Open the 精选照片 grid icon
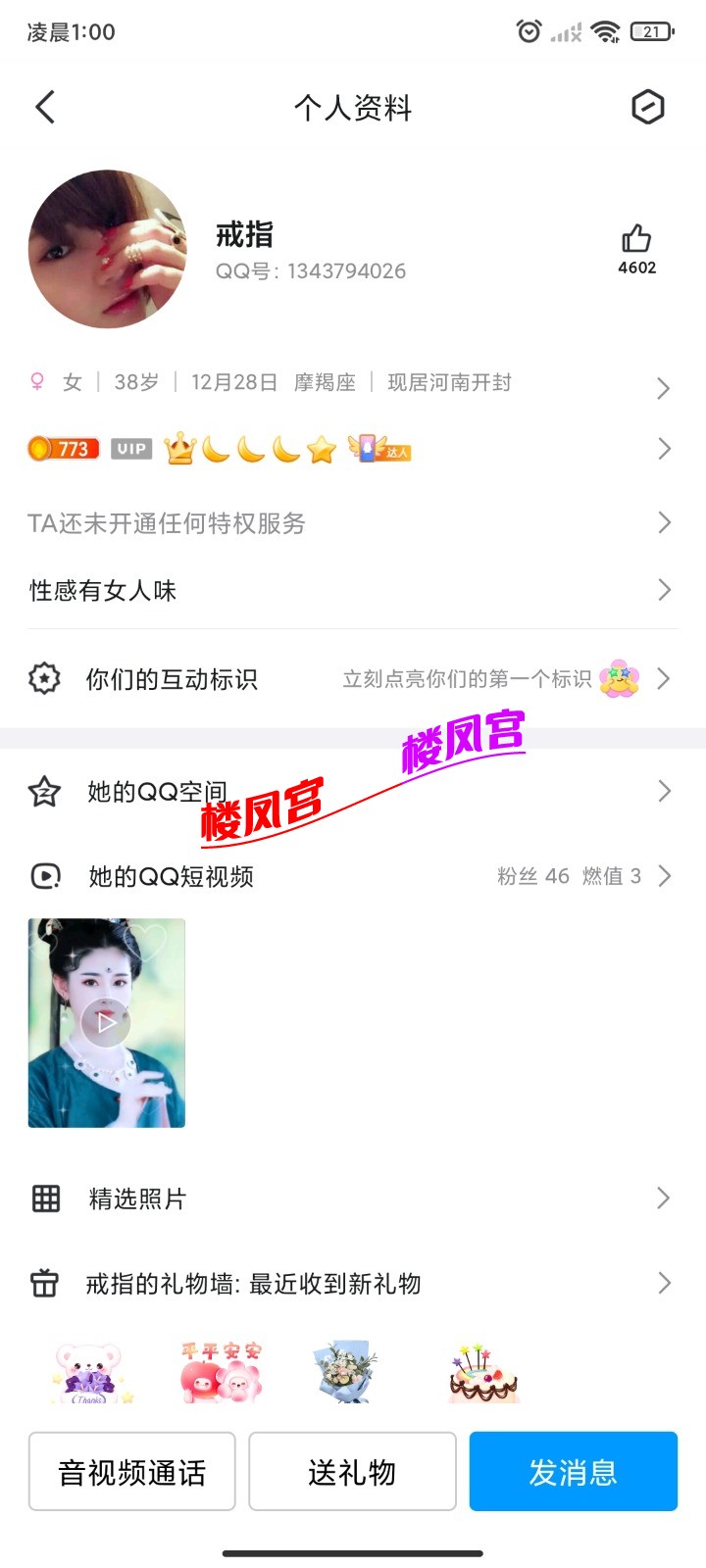 [44, 1198]
